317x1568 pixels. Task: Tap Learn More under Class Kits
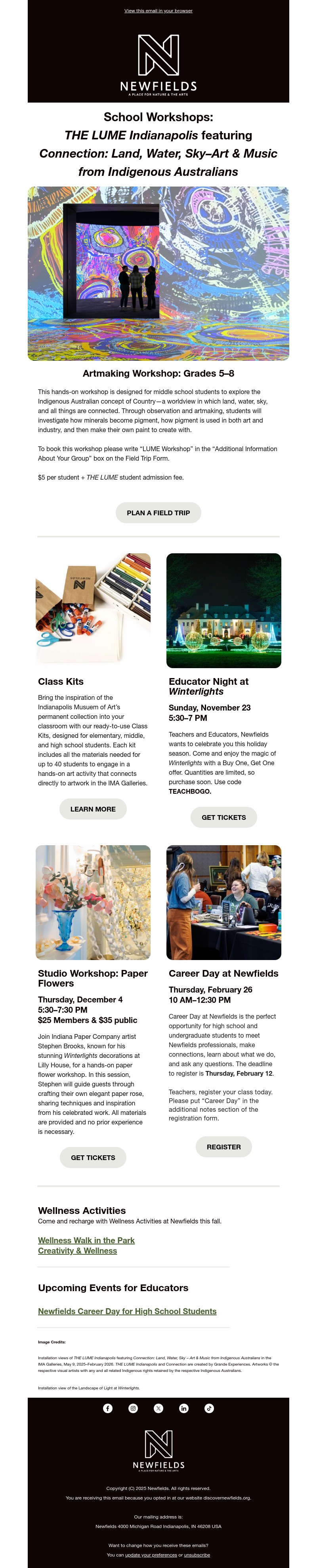[92, 809]
